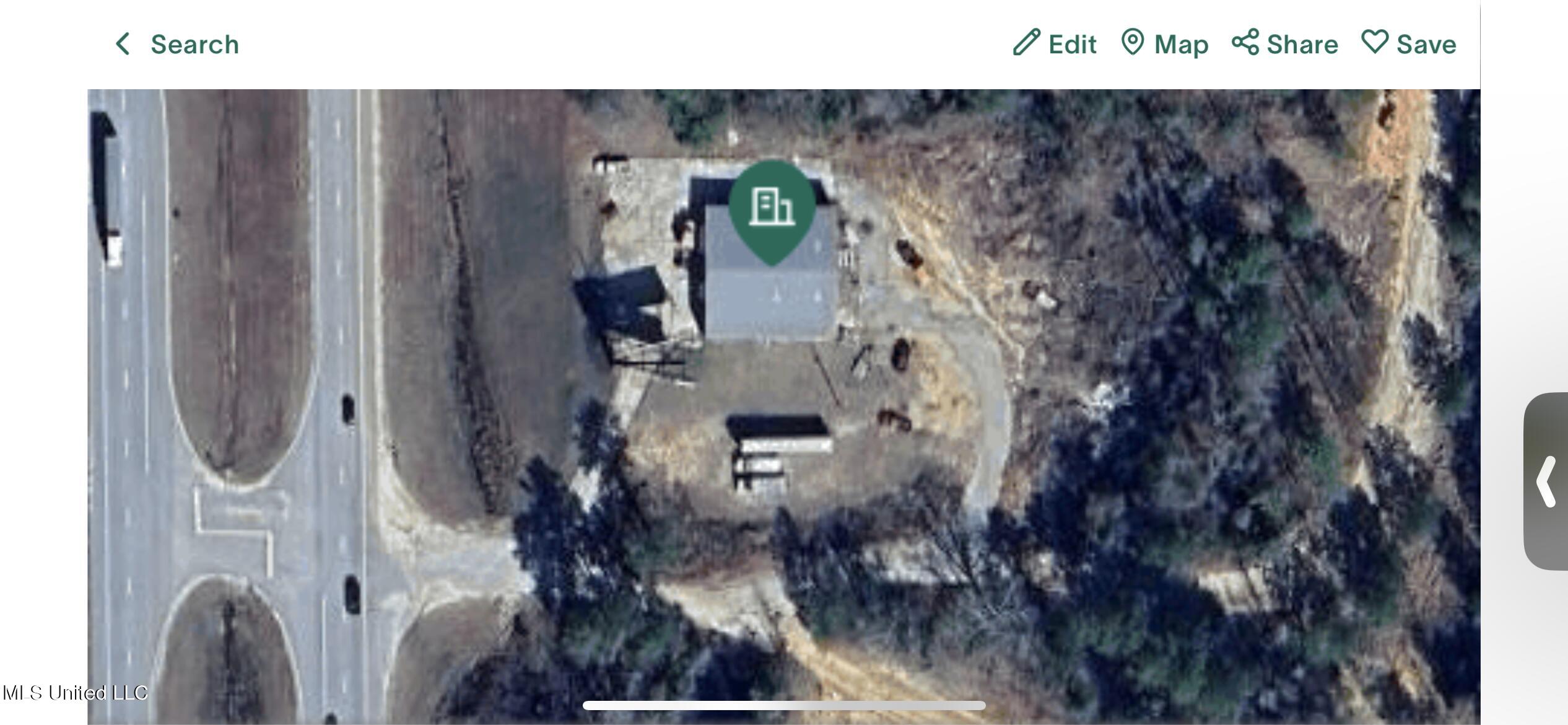Share this property listing

point(1285,44)
